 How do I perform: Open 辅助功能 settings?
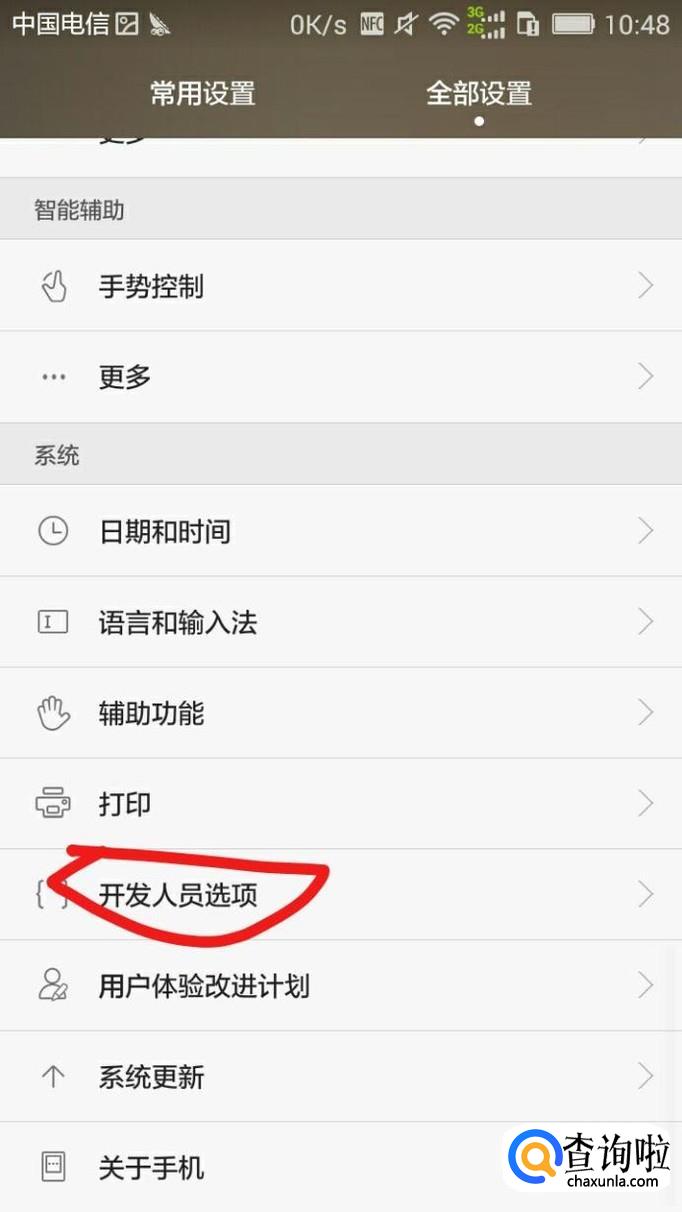point(340,713)
